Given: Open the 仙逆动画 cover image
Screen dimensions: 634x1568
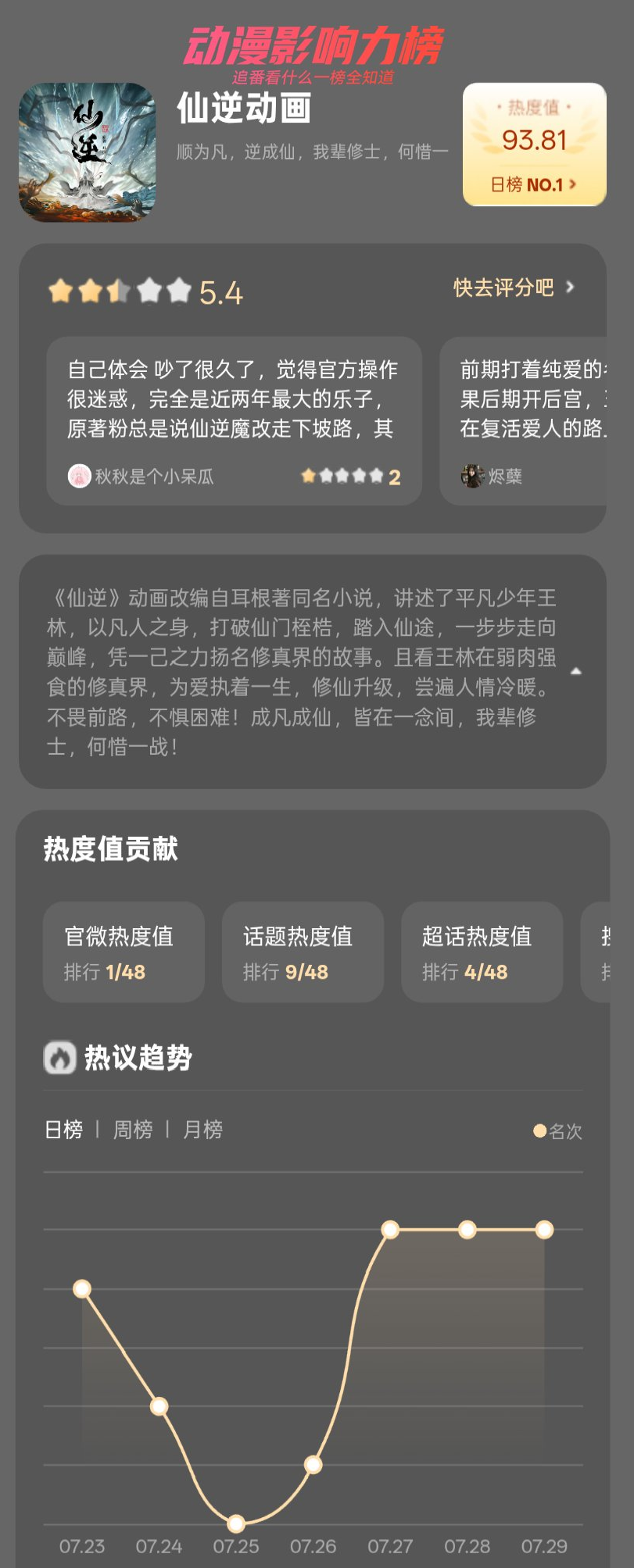Looking at the screenshot, I should [88, 152].
